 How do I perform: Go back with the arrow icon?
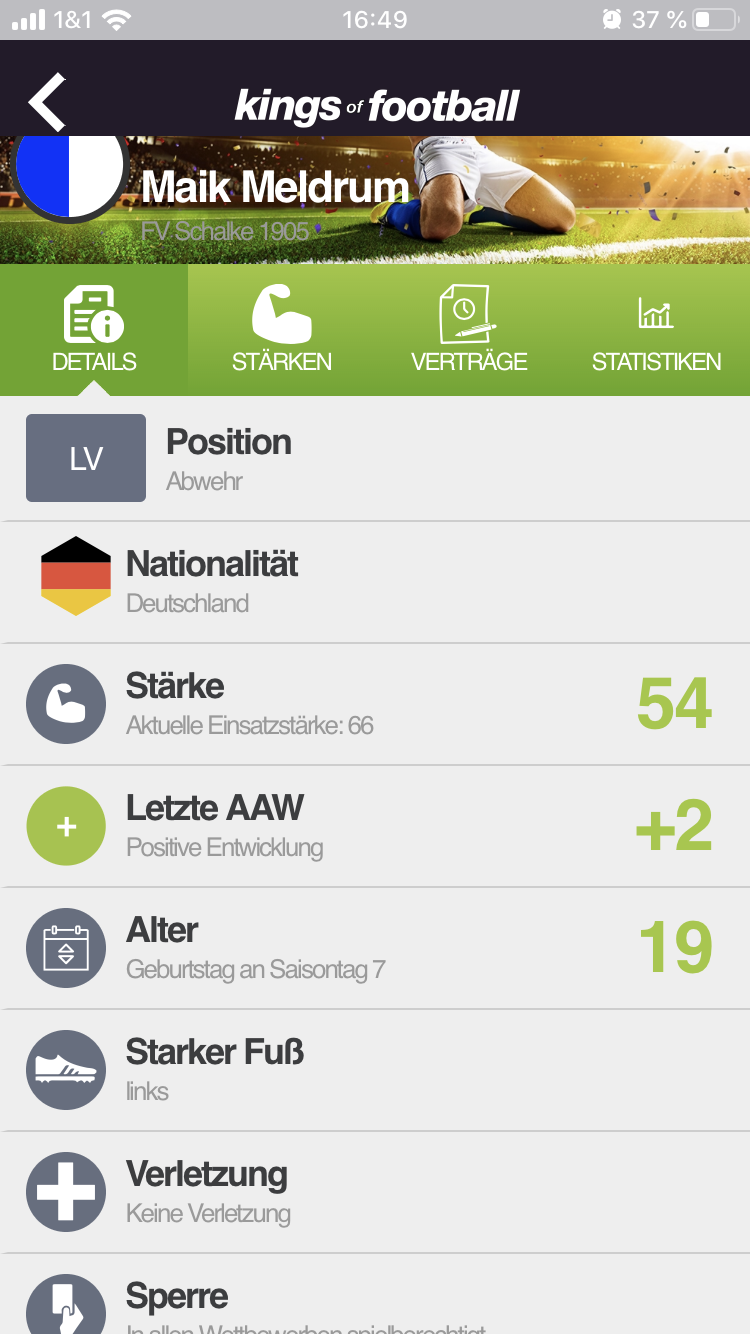point(47,102)
